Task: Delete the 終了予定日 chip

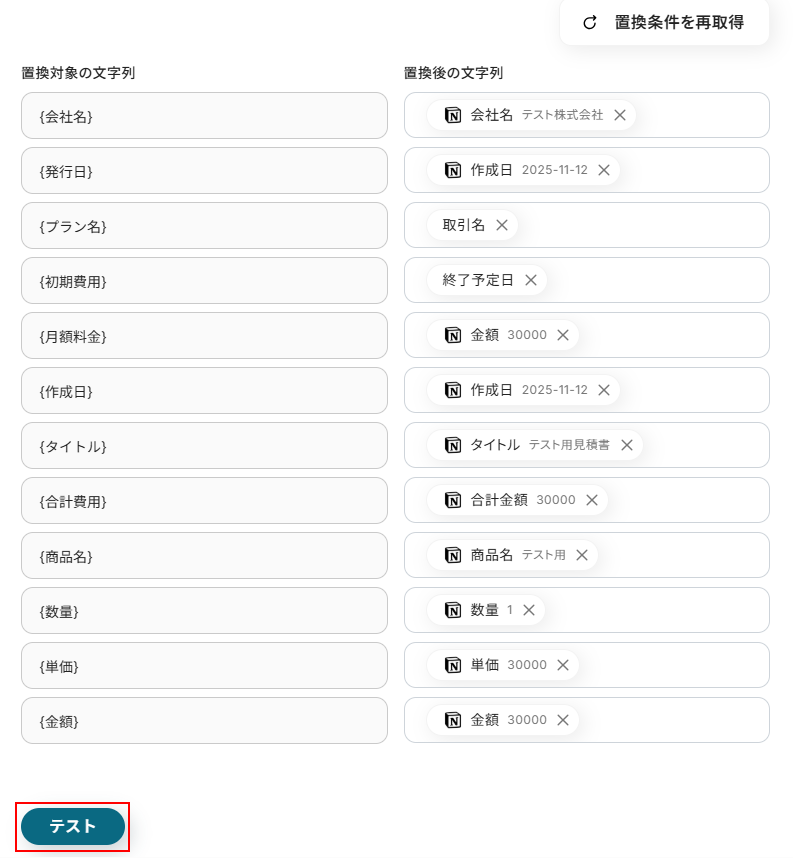Action: point(531,280)
